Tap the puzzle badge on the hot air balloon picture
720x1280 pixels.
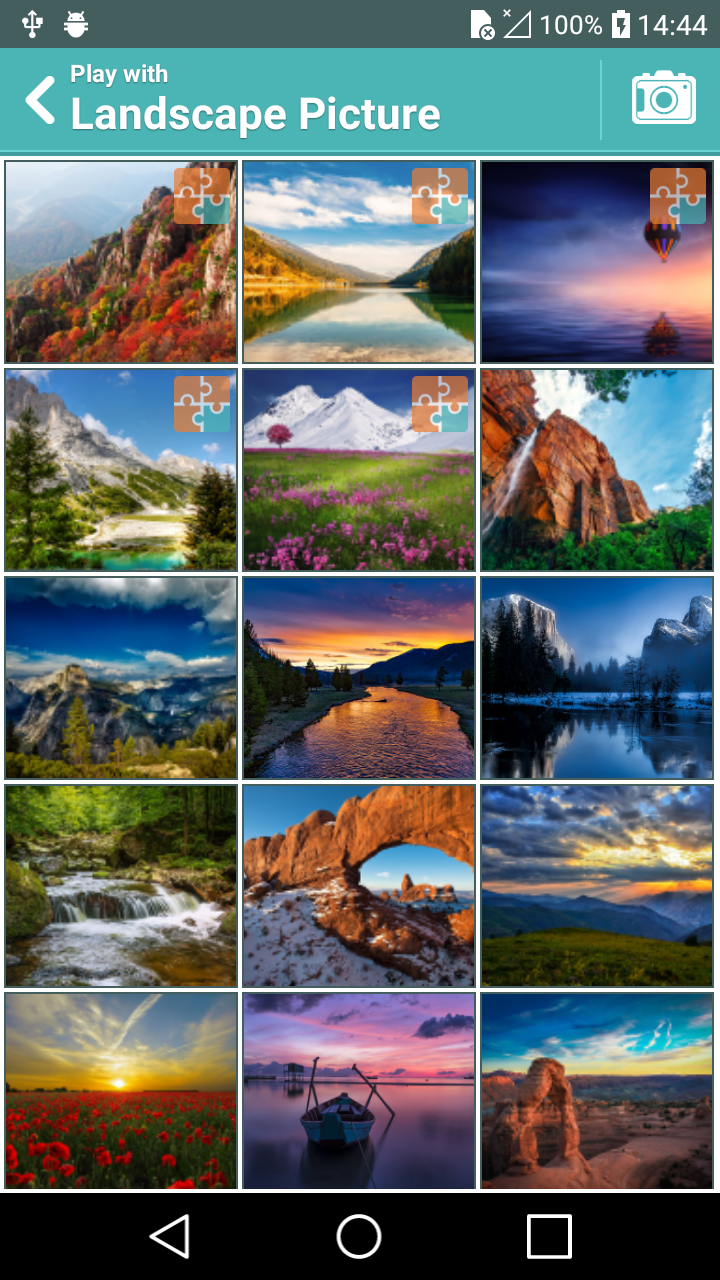679,197
